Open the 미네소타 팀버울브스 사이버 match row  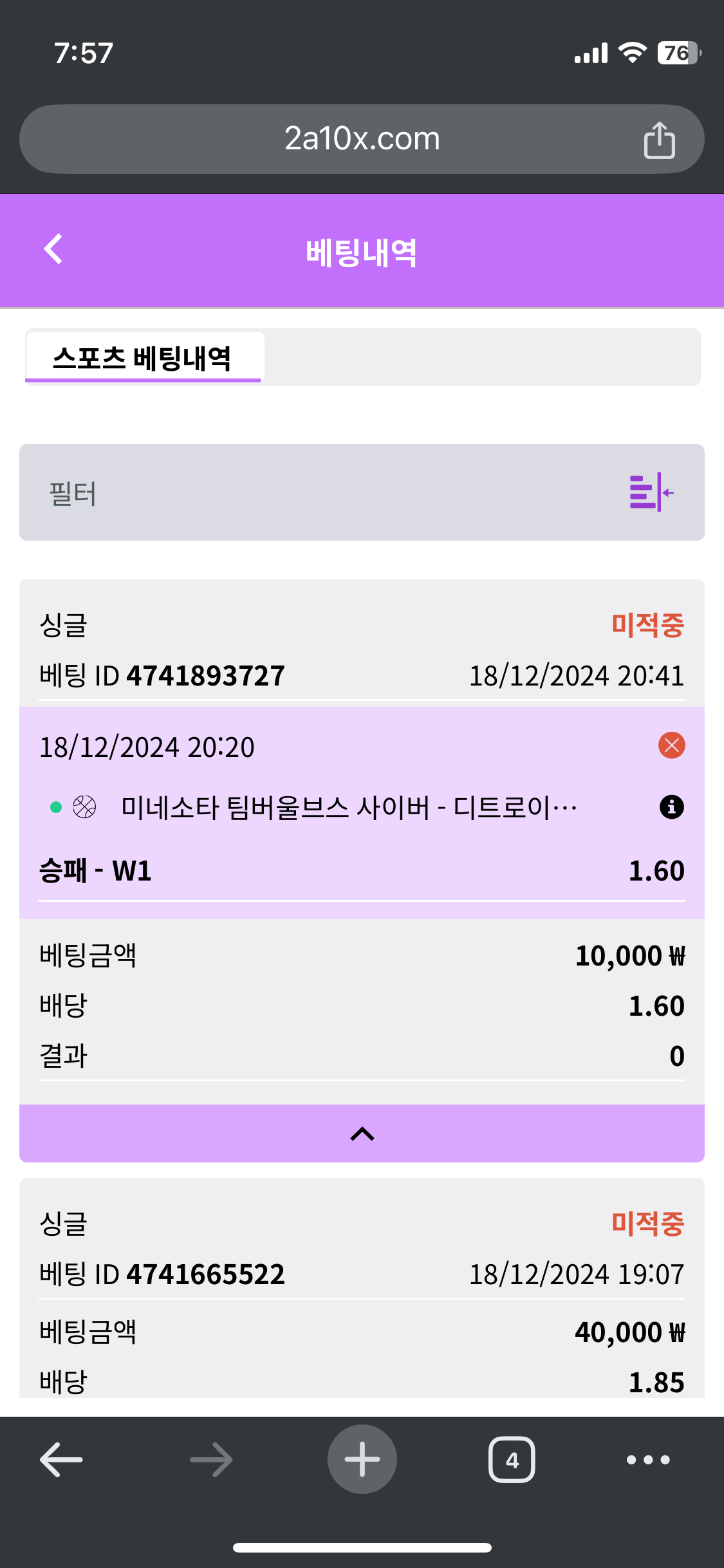pyautogui.click(x=348, y=807)
